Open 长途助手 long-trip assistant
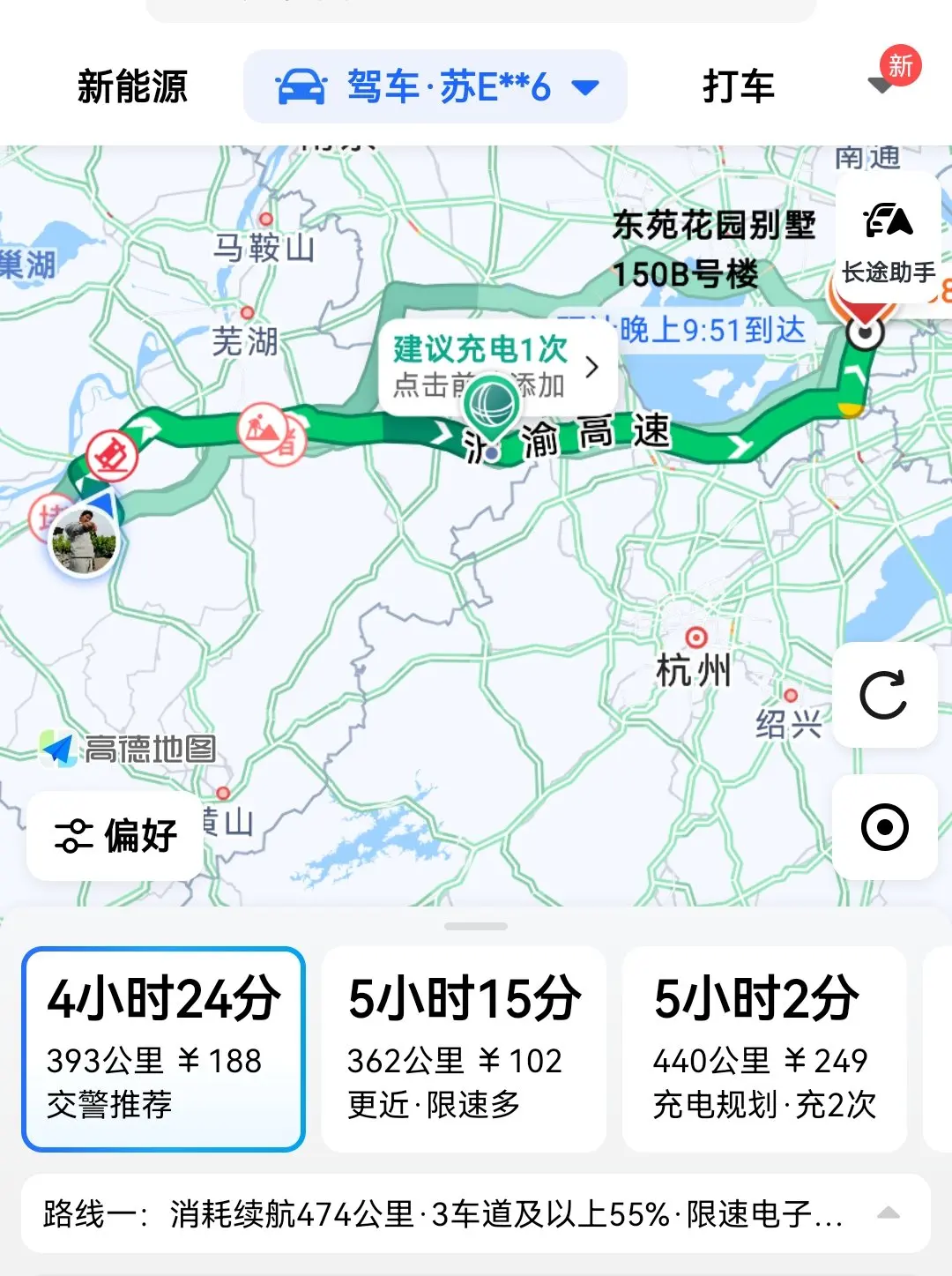The image size is (952, 1276). 888,237
